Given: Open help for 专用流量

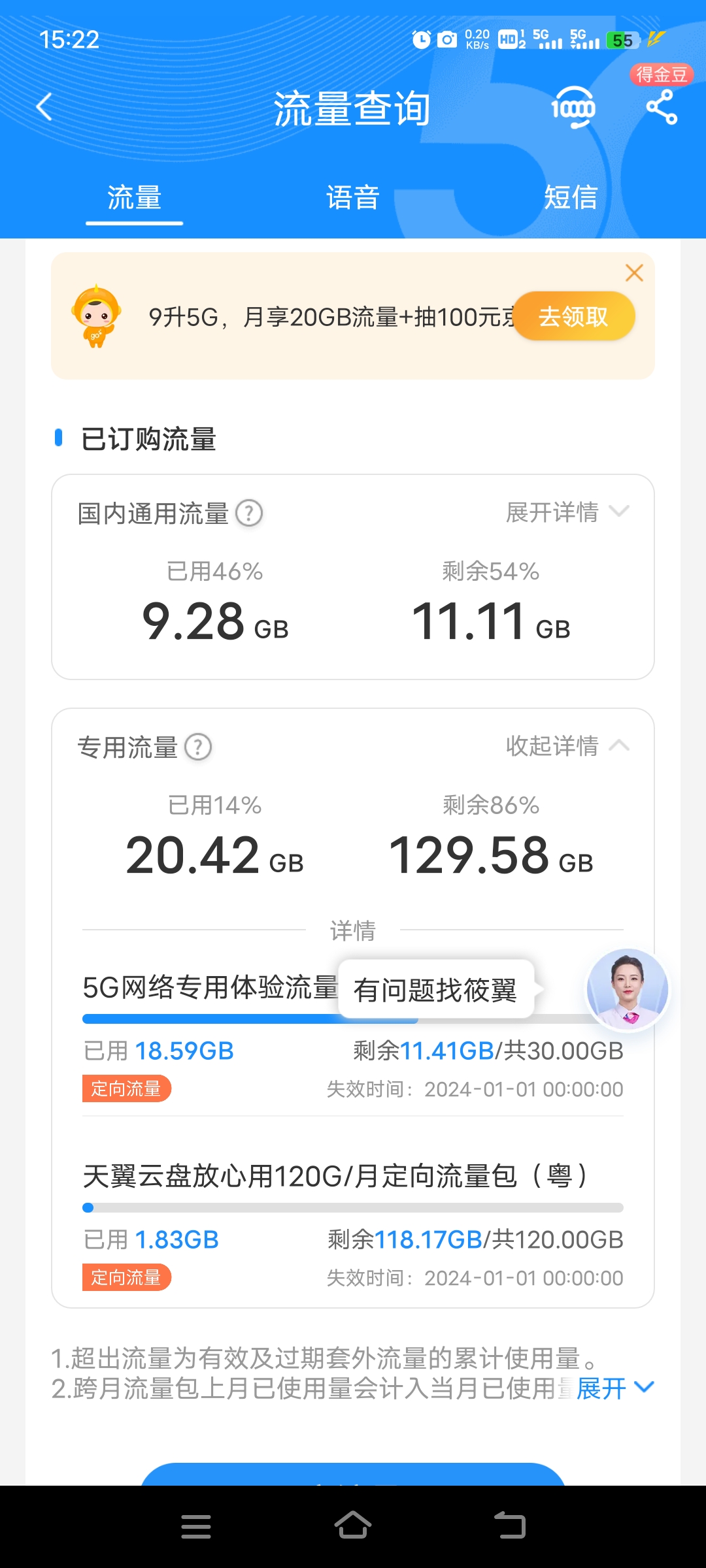Looking at the screenshot, I should [198, 747].
